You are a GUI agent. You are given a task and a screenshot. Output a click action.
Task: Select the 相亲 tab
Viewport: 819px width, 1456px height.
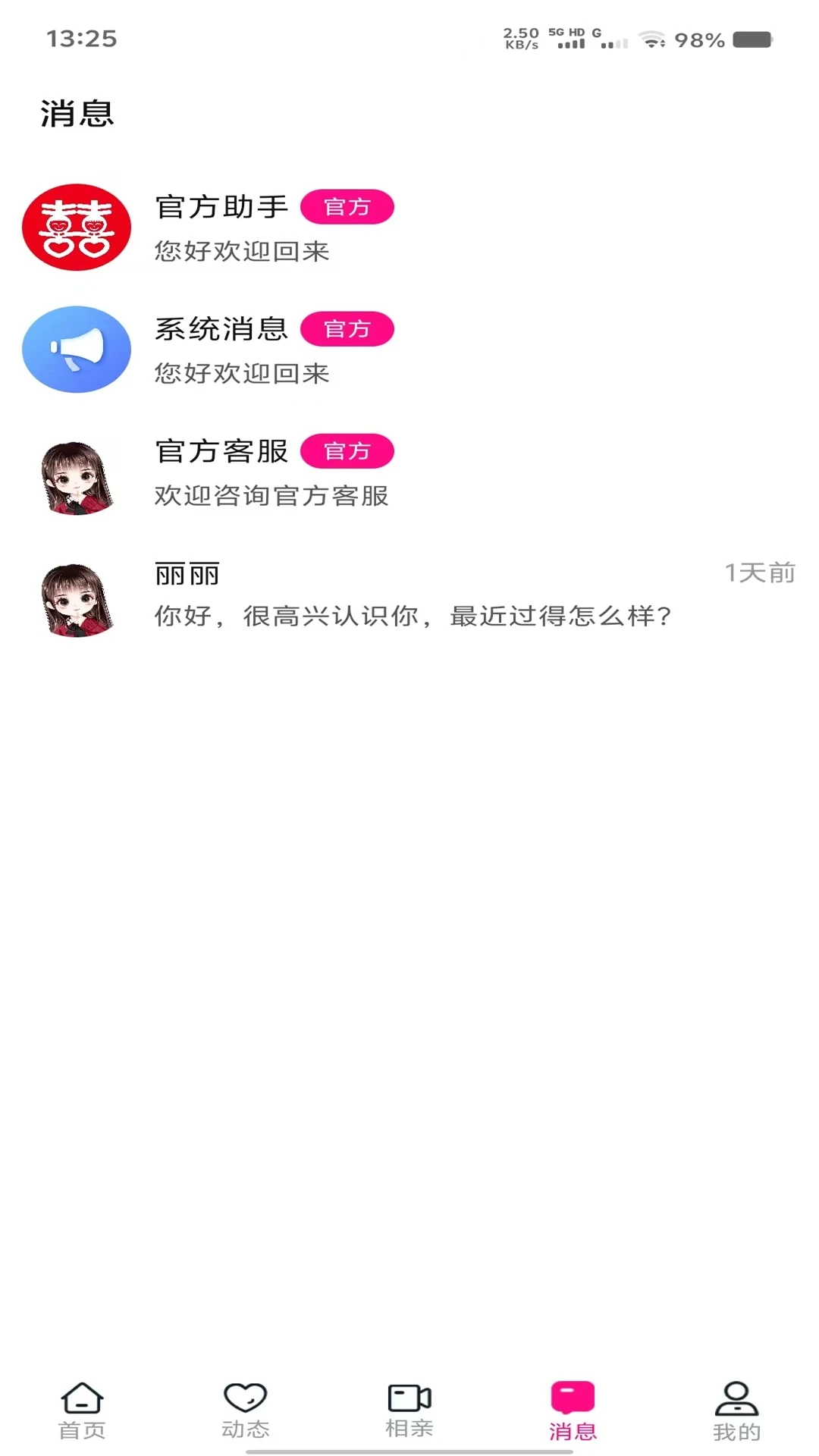tap(409, 1410)
